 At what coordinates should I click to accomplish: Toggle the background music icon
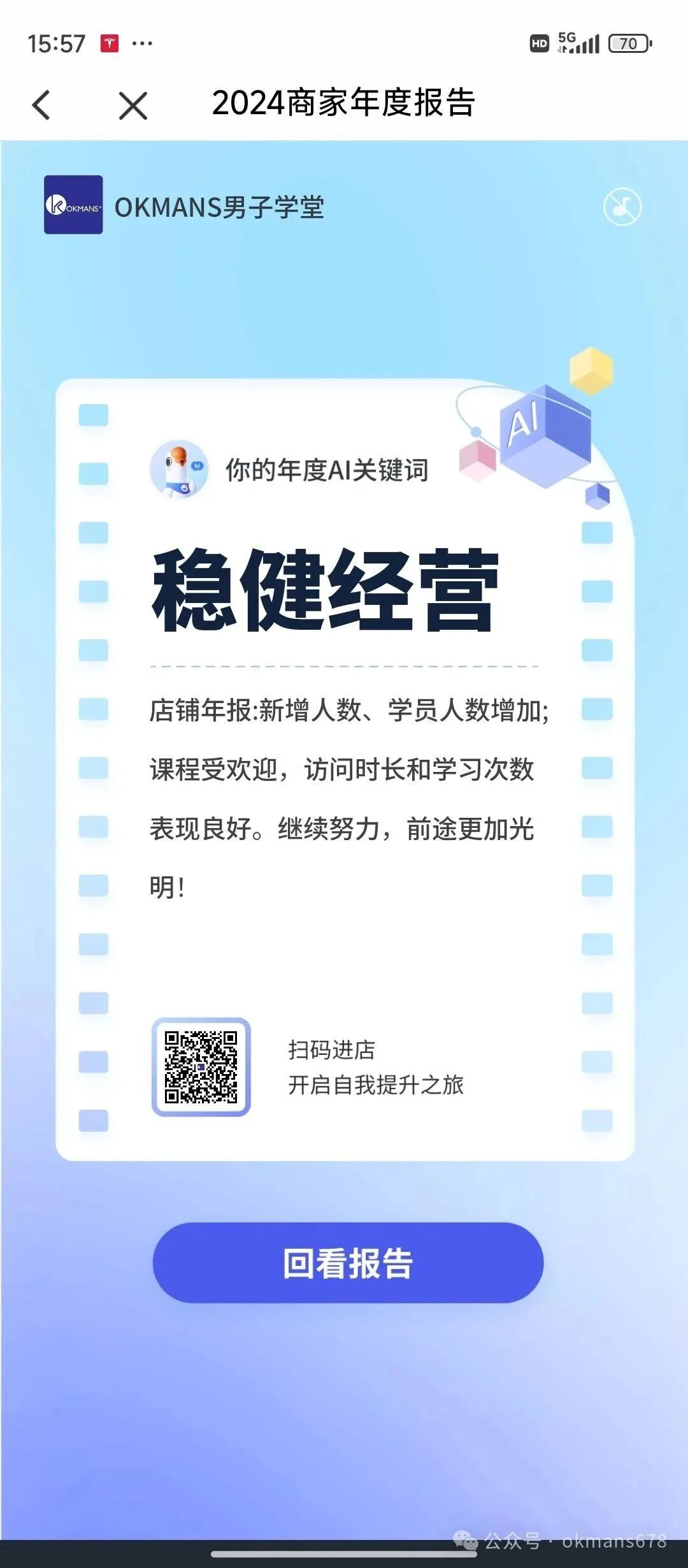[x=622, y=207]
